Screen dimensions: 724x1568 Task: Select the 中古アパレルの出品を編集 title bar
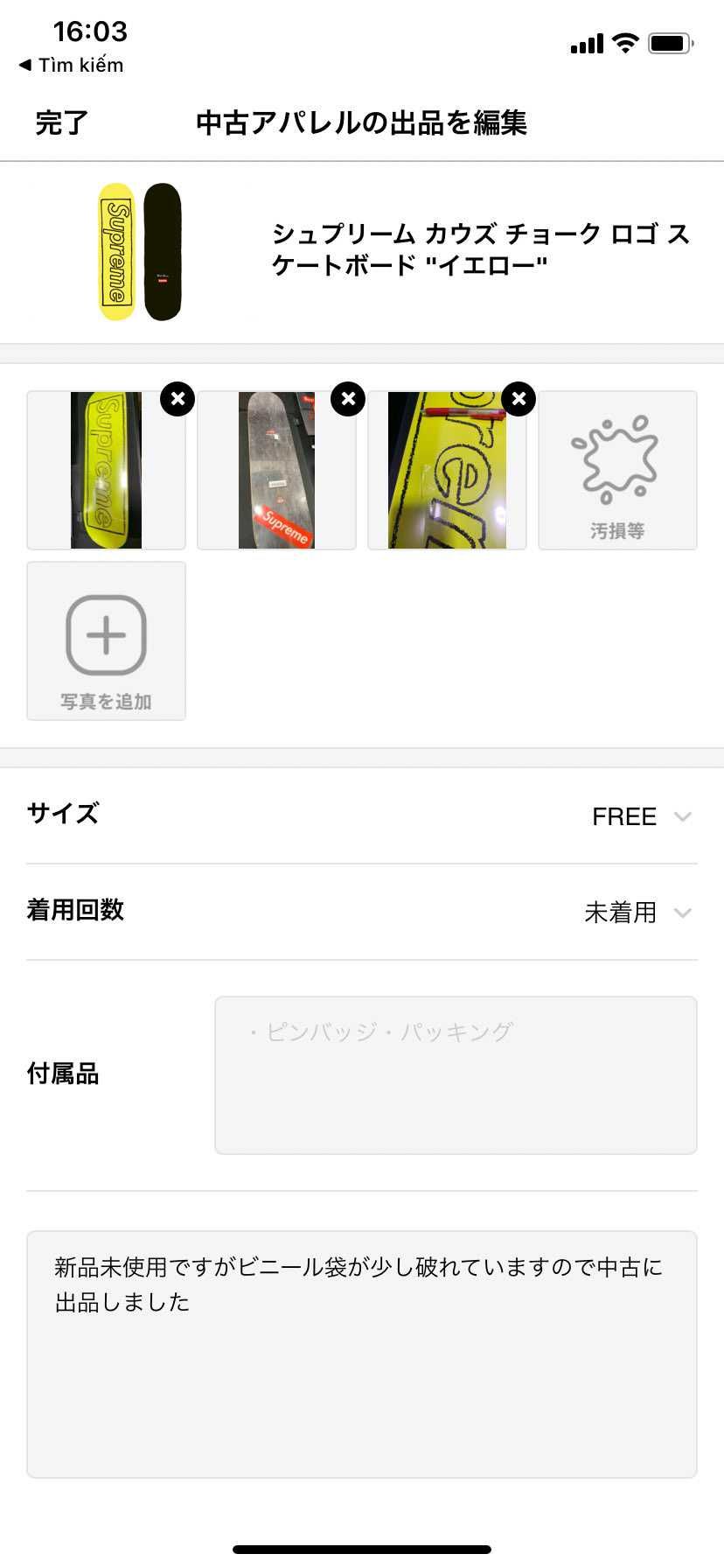click(x=362, y=123)
